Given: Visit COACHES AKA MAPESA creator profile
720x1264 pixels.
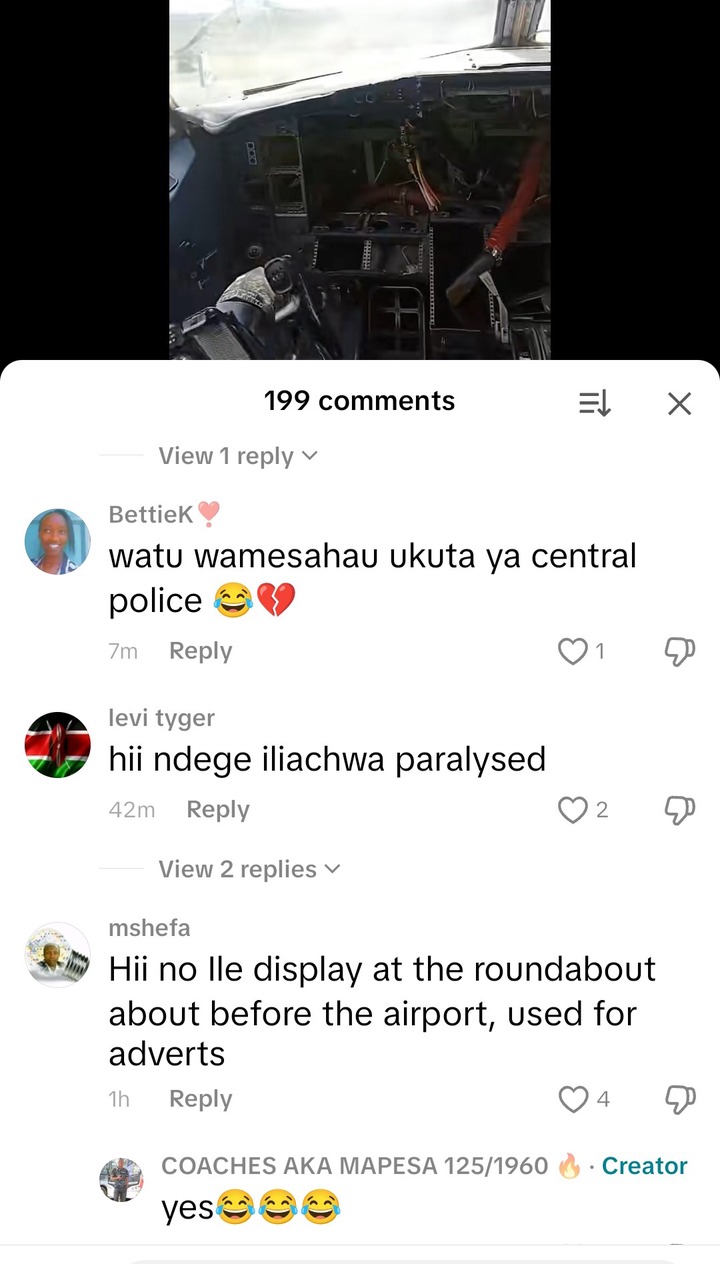Looking at the screenshot, I should [121, 1180].
